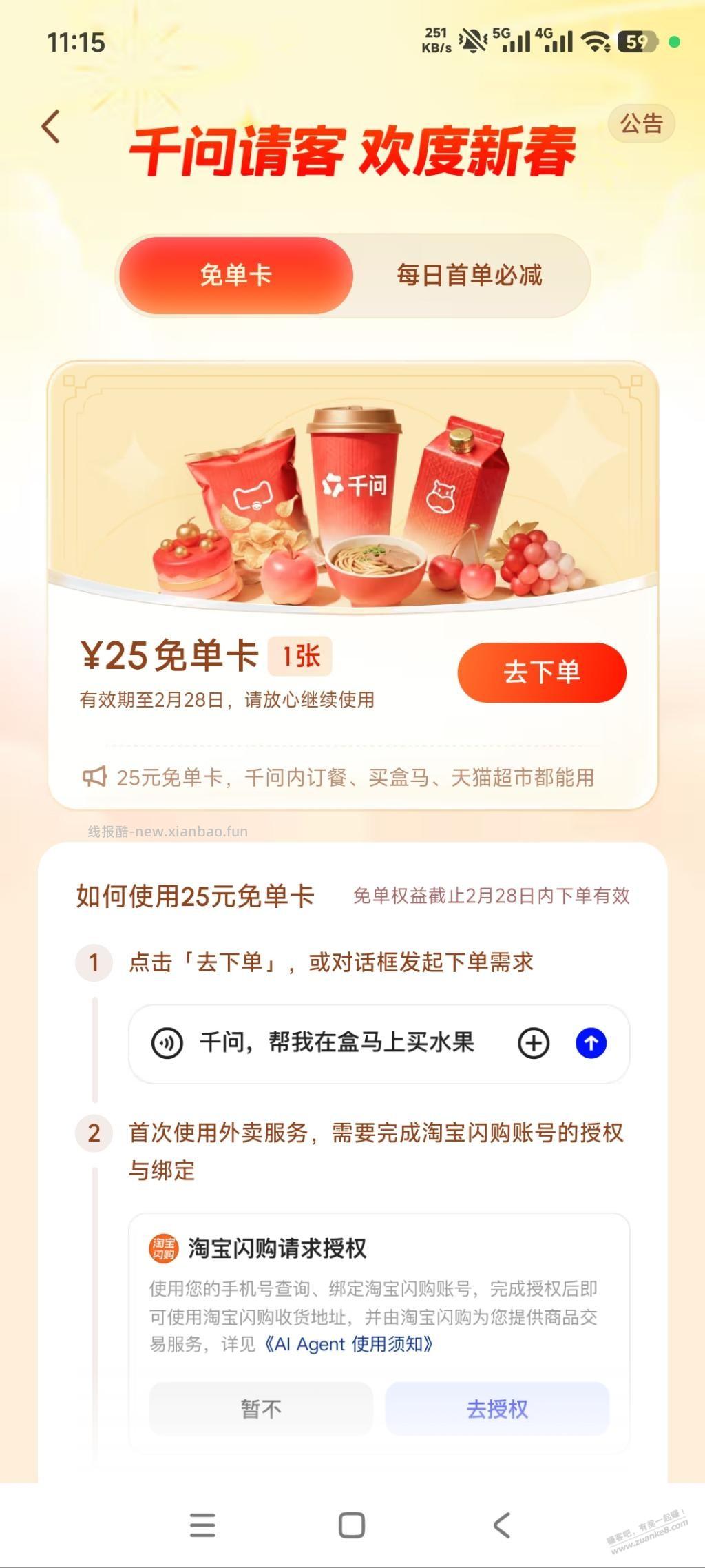Switch to the 每日首单必减 tab

(468, 276)
